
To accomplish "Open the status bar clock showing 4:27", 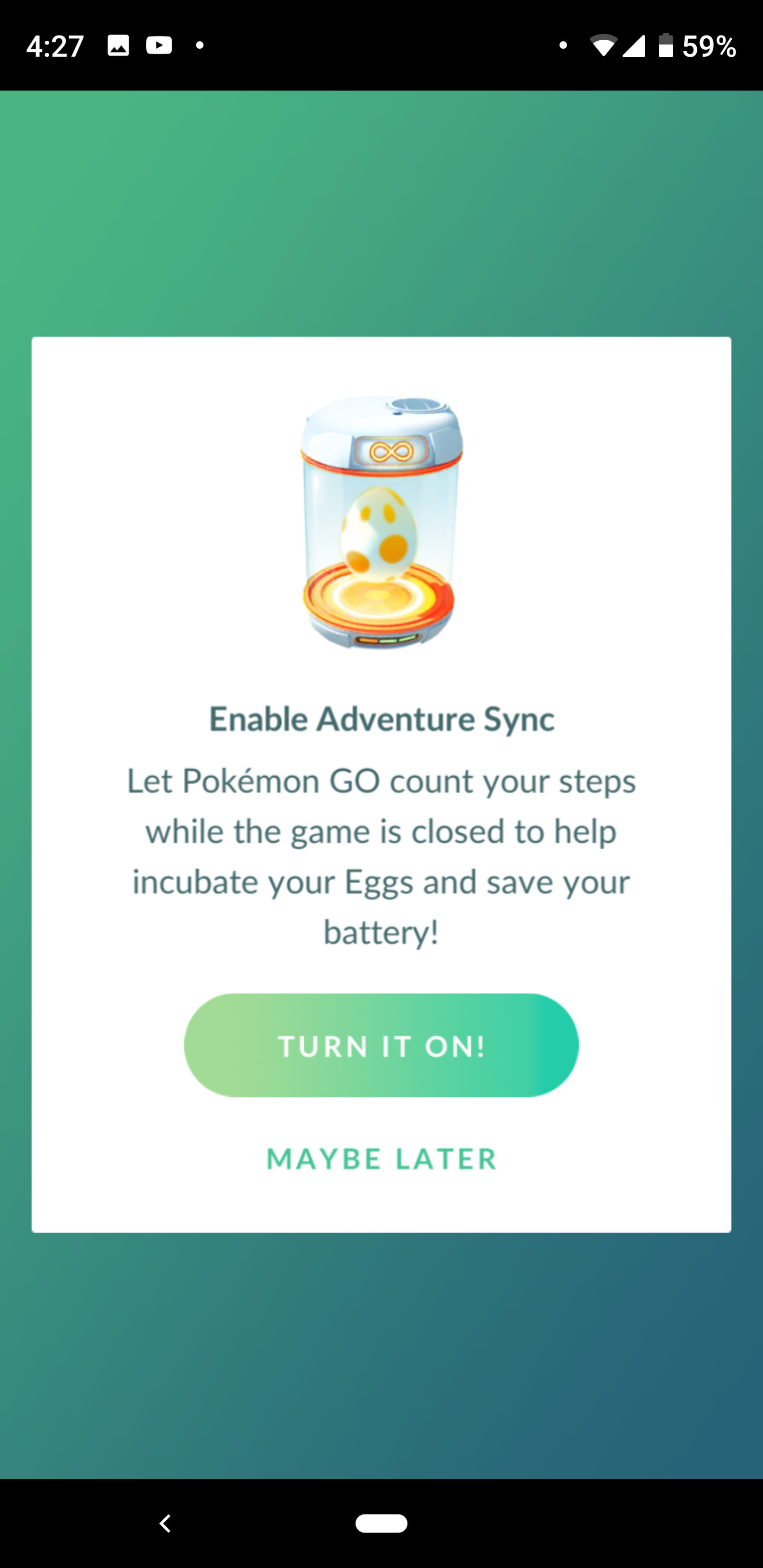I will (x=55, y=46).
